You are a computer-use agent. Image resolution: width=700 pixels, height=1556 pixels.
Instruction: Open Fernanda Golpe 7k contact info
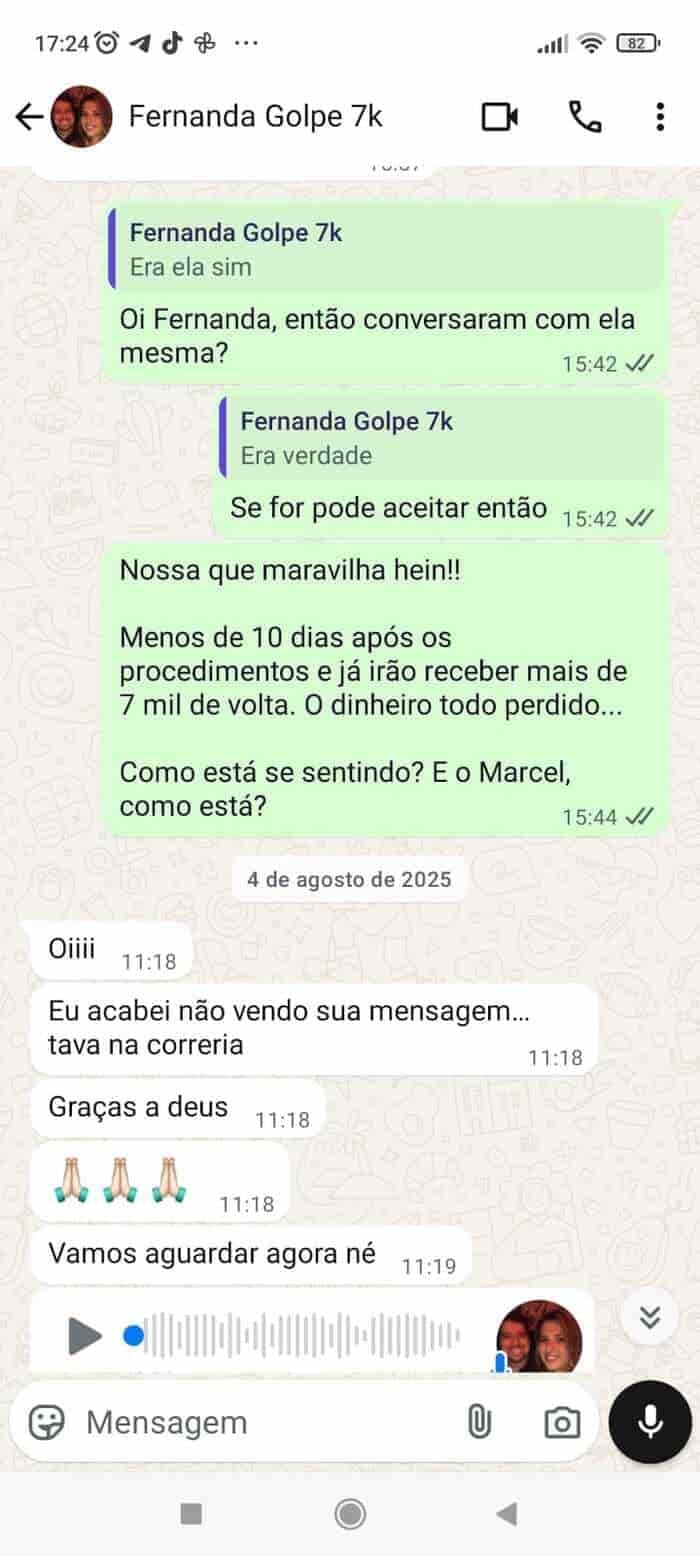click(x=255, y=117)
